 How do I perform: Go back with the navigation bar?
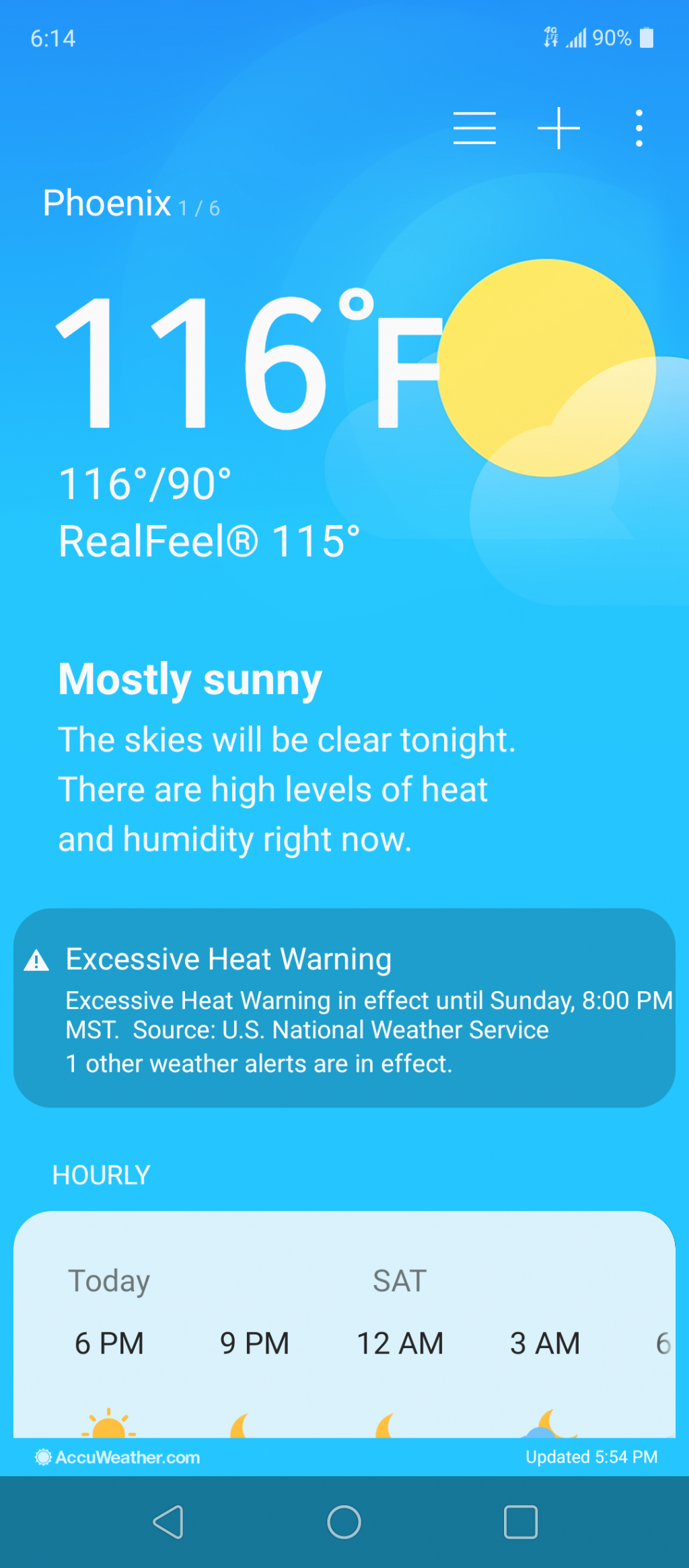(x=168, y=1522)
